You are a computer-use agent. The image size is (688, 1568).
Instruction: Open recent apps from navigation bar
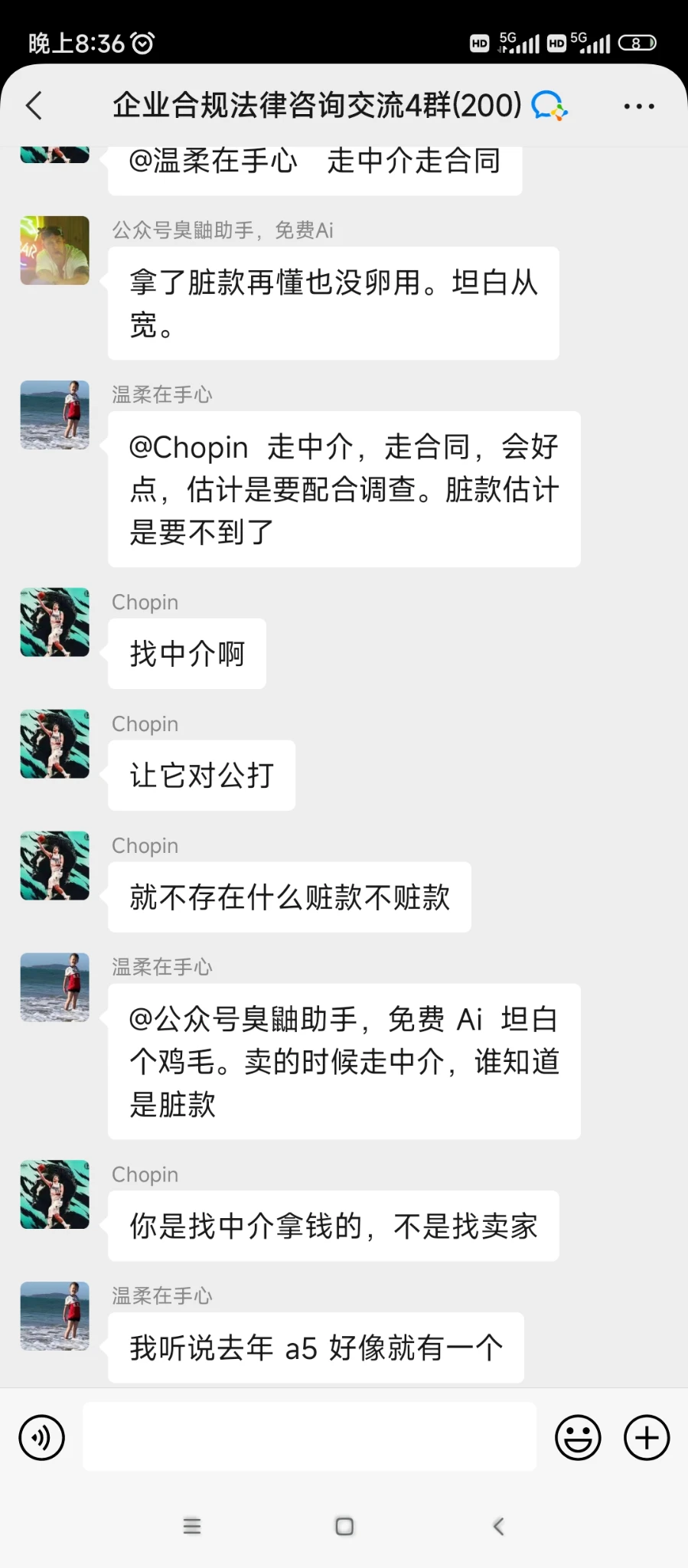point(192,1526)
